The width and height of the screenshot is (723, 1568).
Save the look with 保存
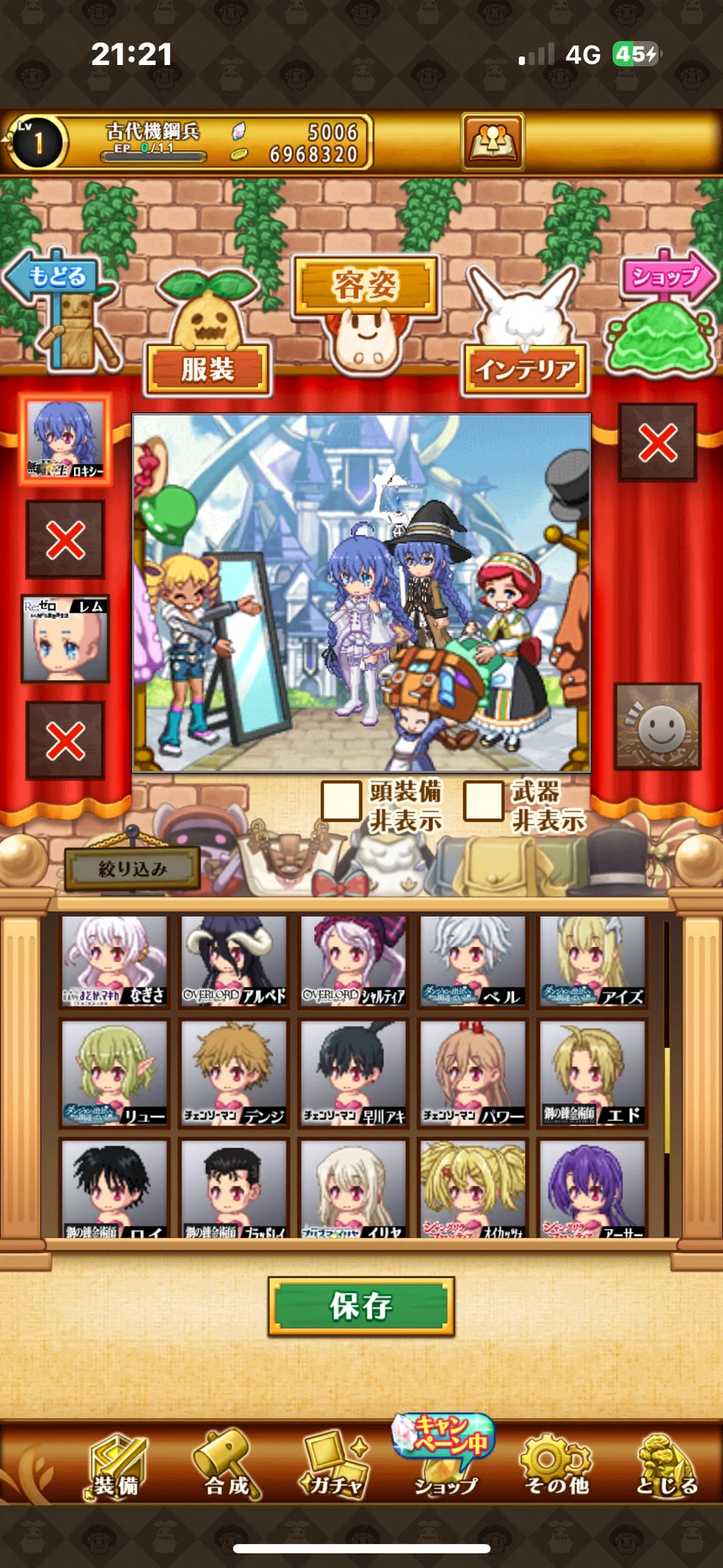(361, 1306)
